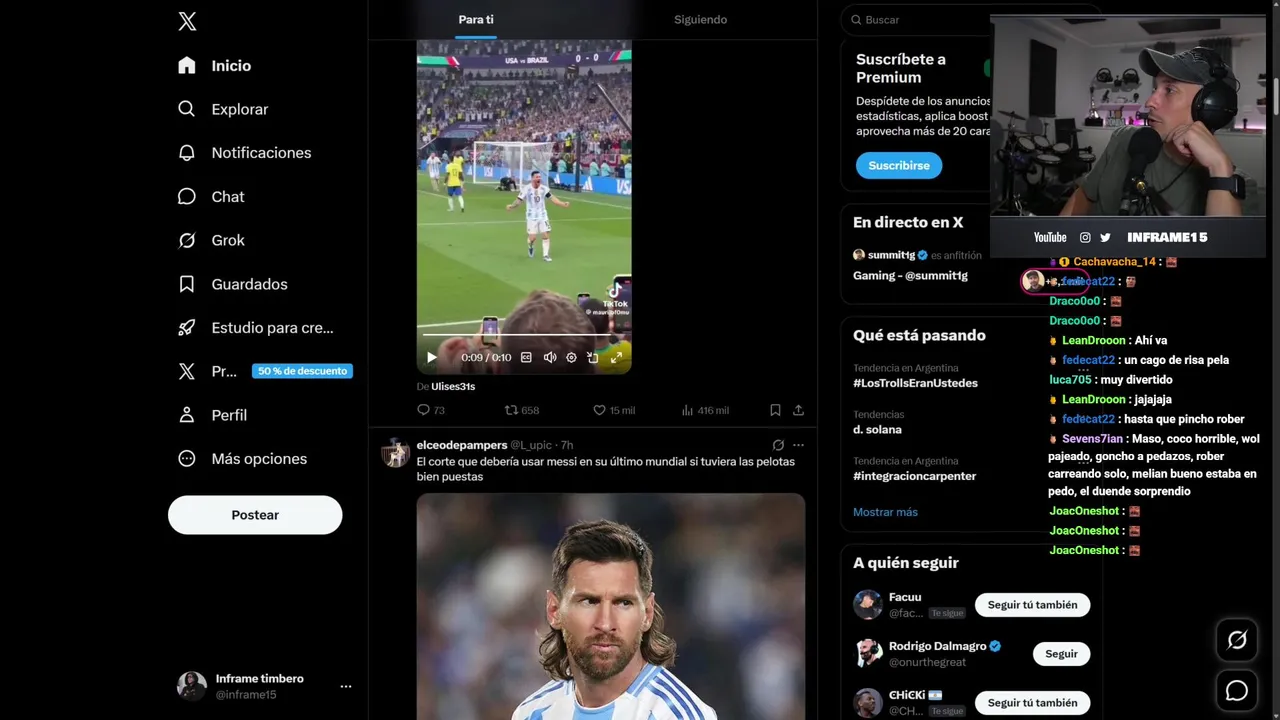The image size is (1280, 720).
Task: Follow Rodrigo Dalmagro
Action: tap(1061, 654)
